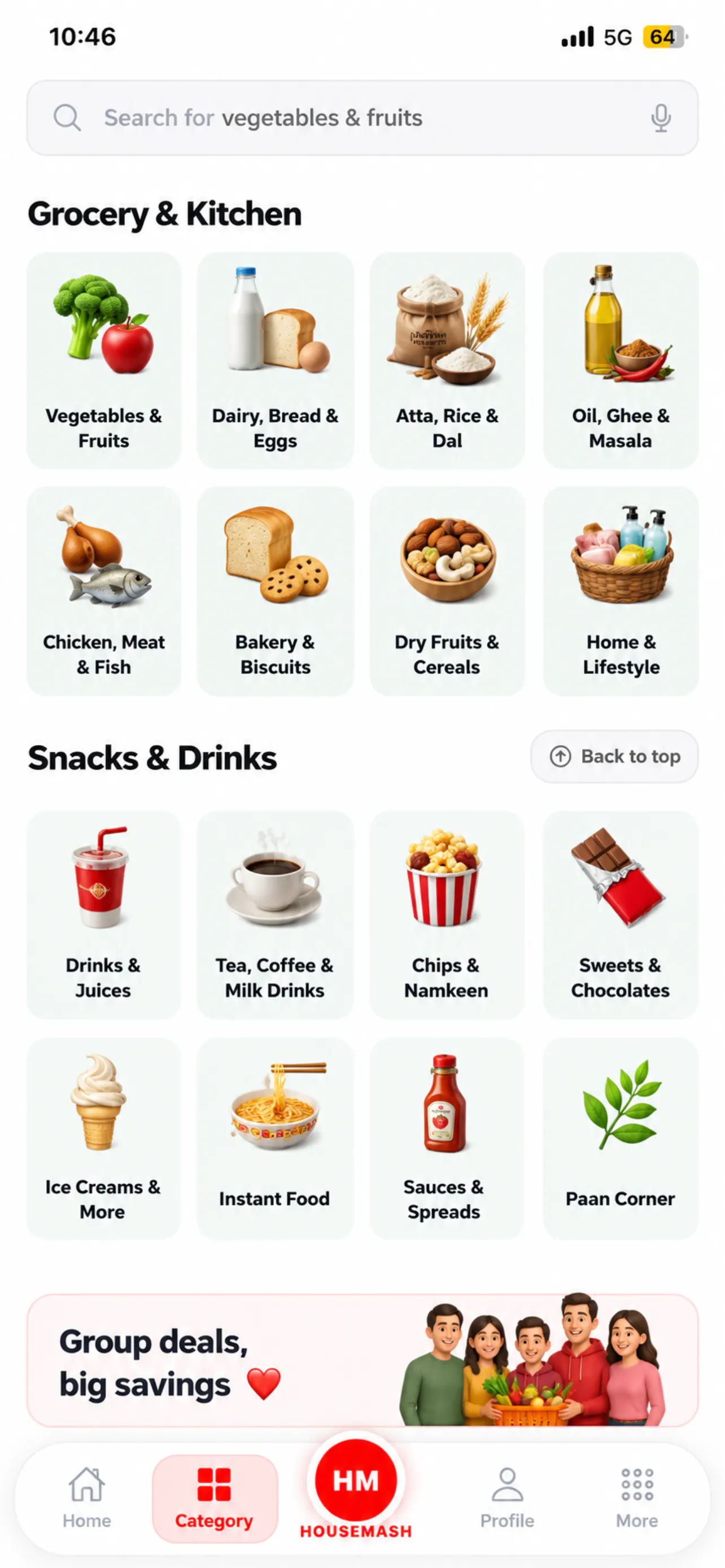Select Dairy, Bread & Eggs tile
725x1568 pixels.
click(x=275, y=360)
